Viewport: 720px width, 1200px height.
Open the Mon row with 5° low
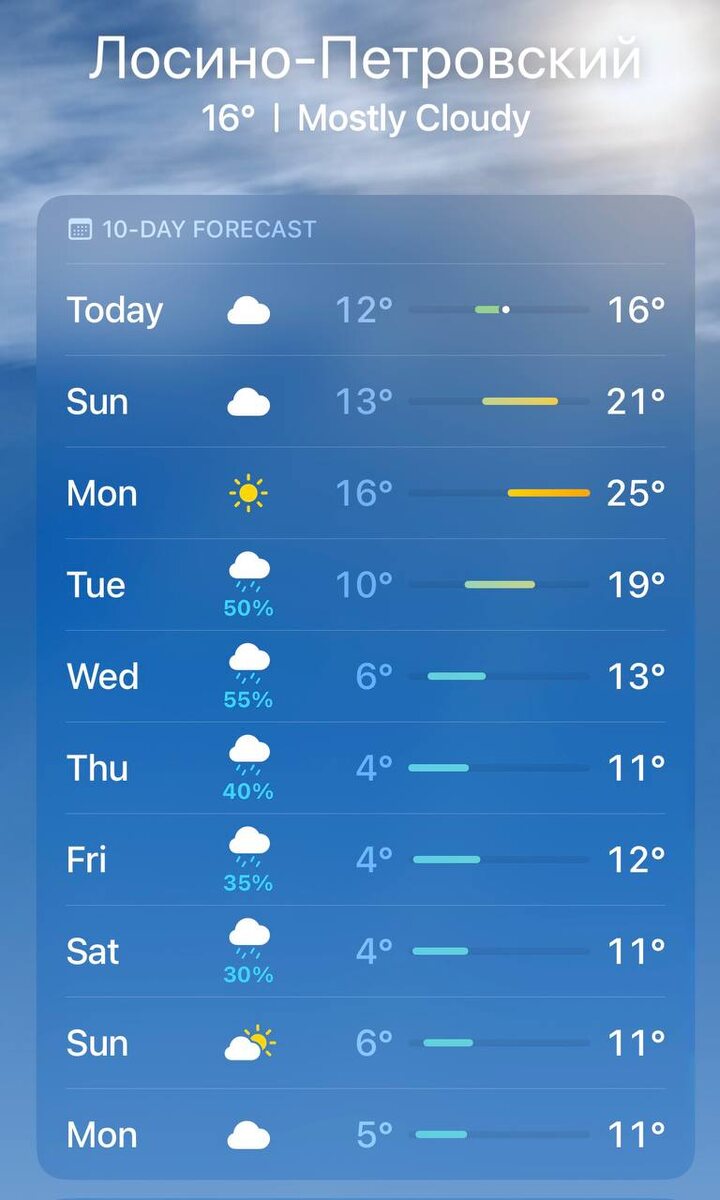click(366, 1135)
